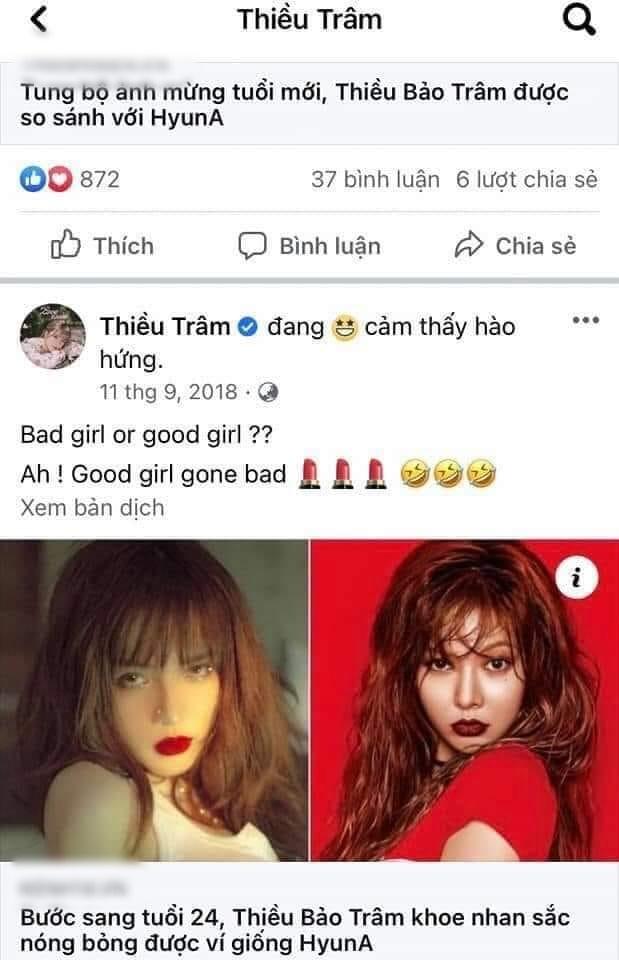Viewport: 619px width, 960px height.
Task: See the 6 lượt chia sẻ shares
Action: [x=527, y=179]
